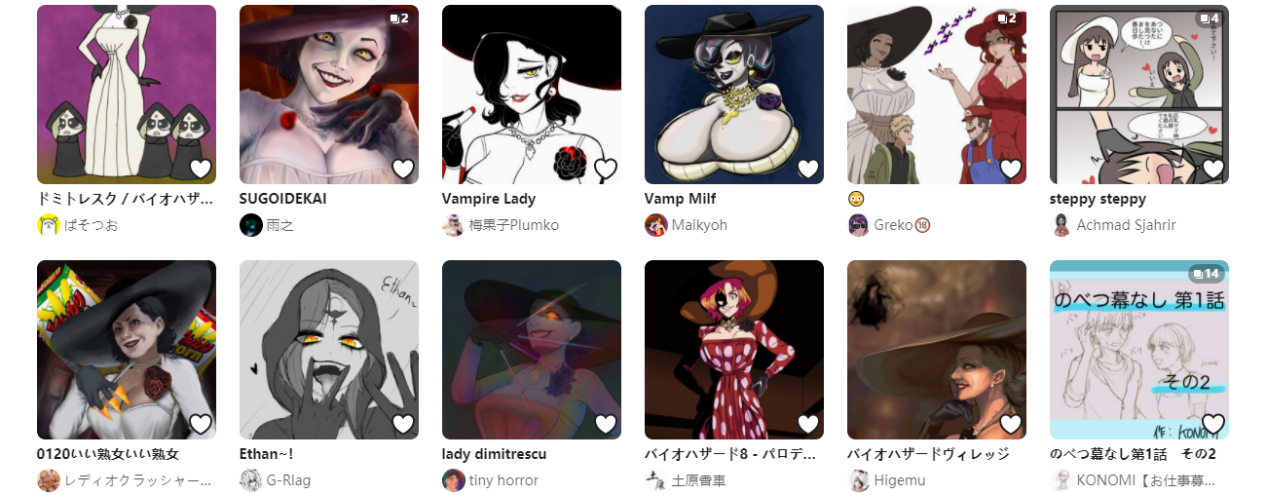Open 梅果子Plumko's profile
Viewport: 1266px width, 495px height.
click(513, 225)
